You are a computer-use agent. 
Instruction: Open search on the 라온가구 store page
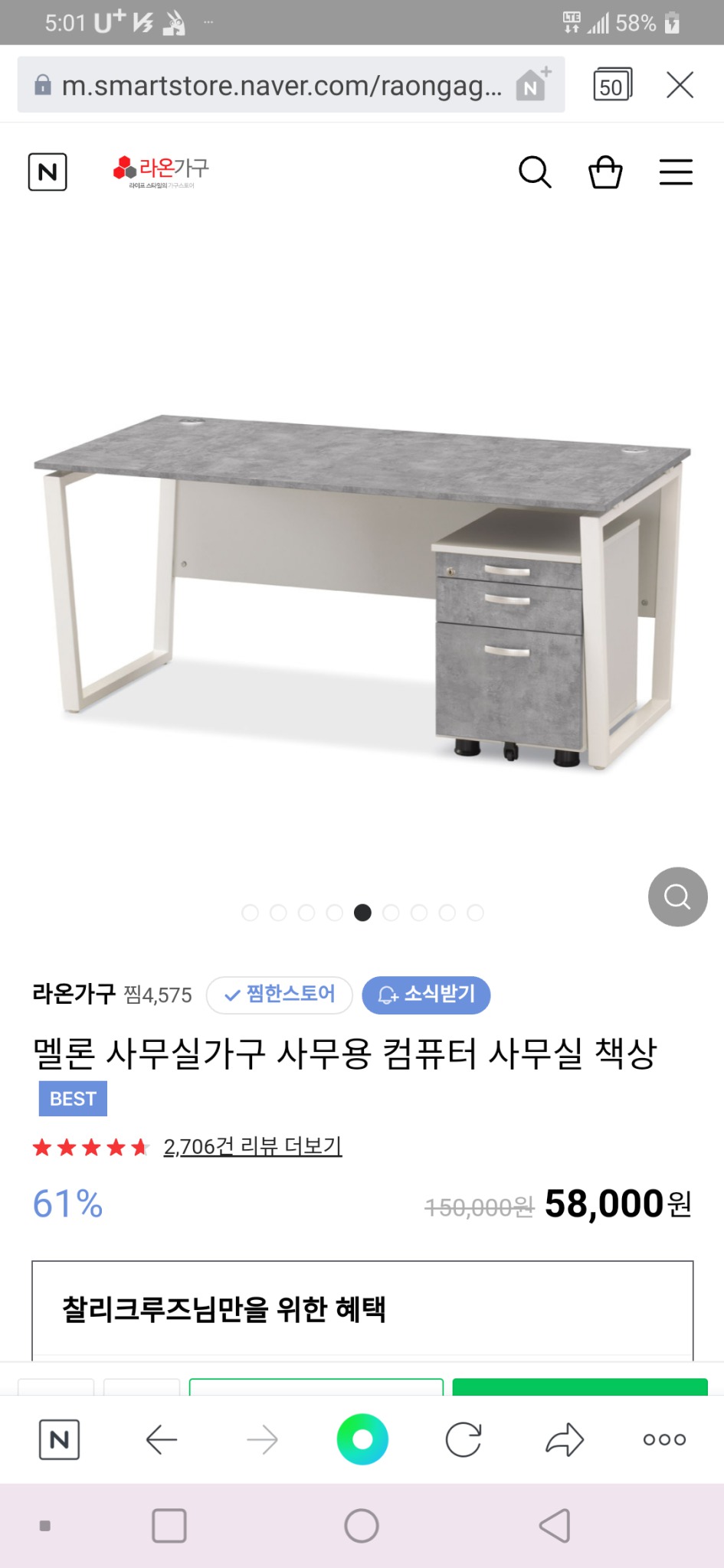click(535, 172)
